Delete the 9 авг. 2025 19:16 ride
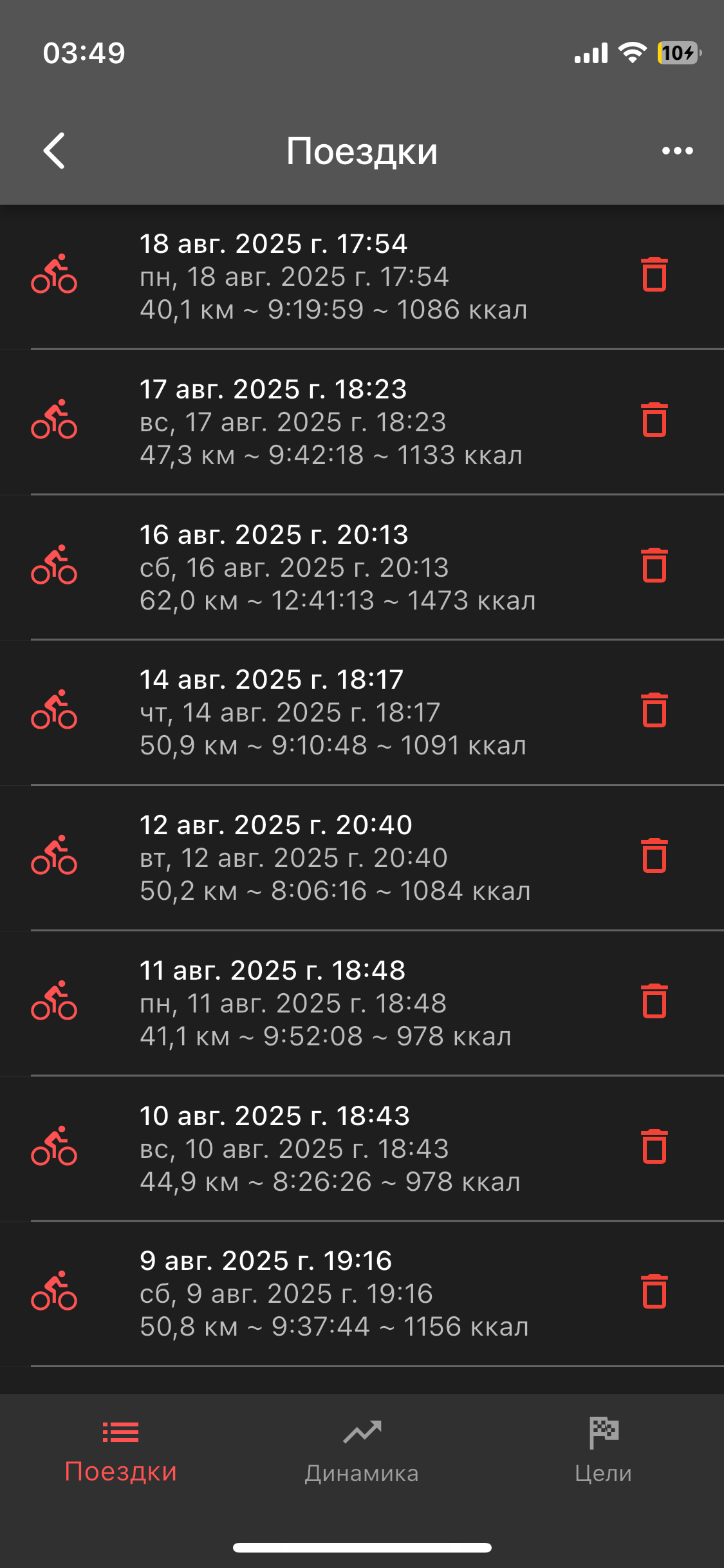Screen dimensions: 724x1568 coord(654,1292)
